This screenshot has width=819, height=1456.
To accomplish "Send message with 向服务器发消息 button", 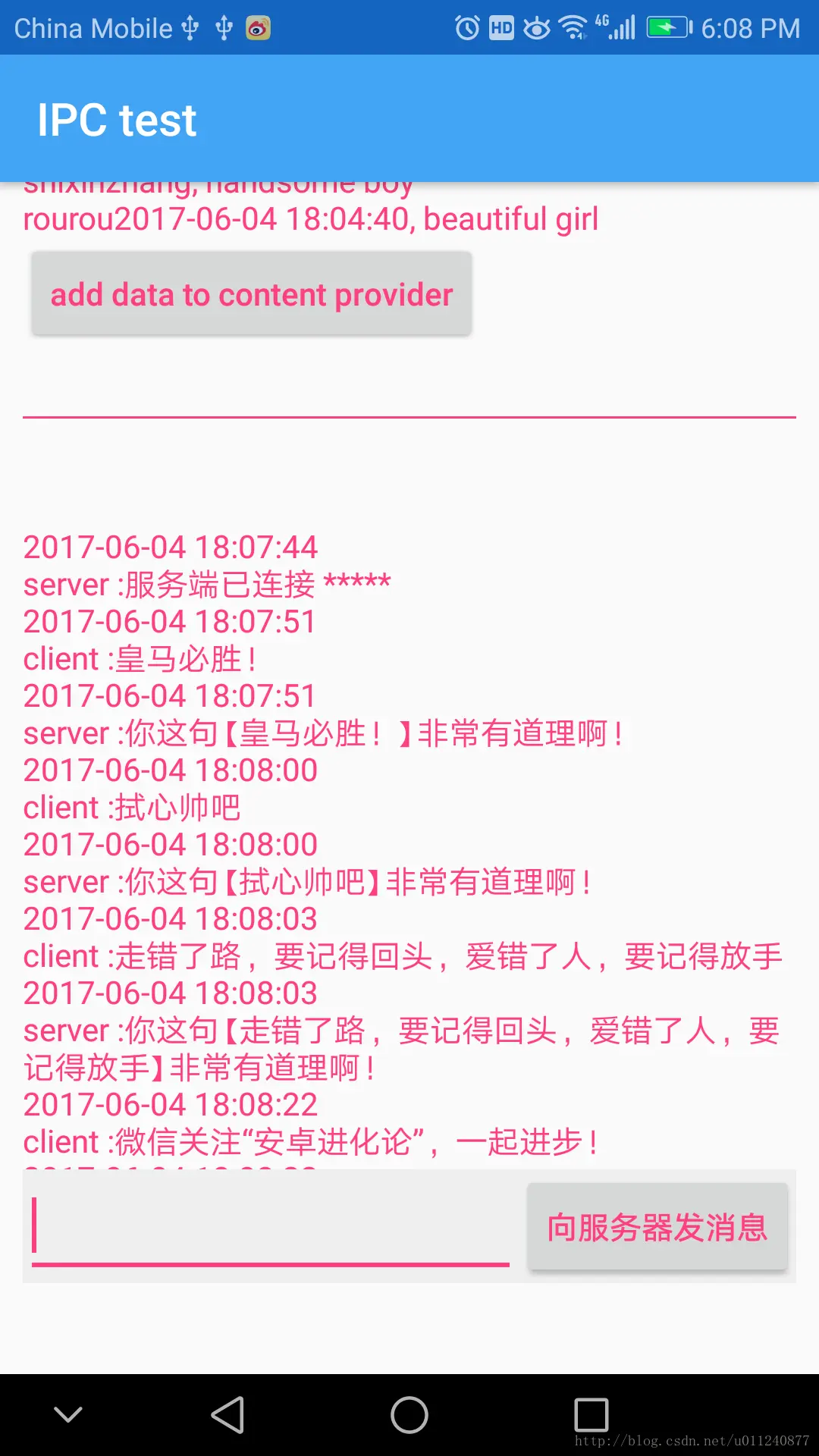I will click(x=657, y=1226).
